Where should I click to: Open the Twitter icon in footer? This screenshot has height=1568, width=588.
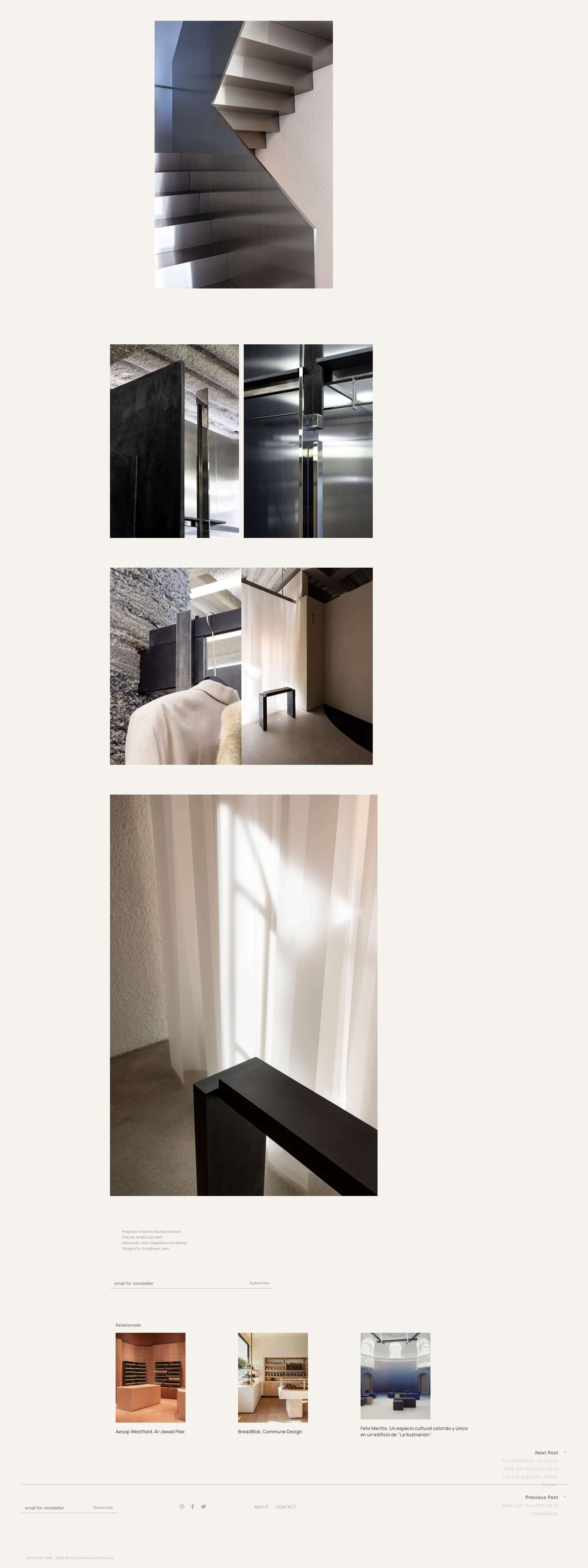[x=203, y=1506]
